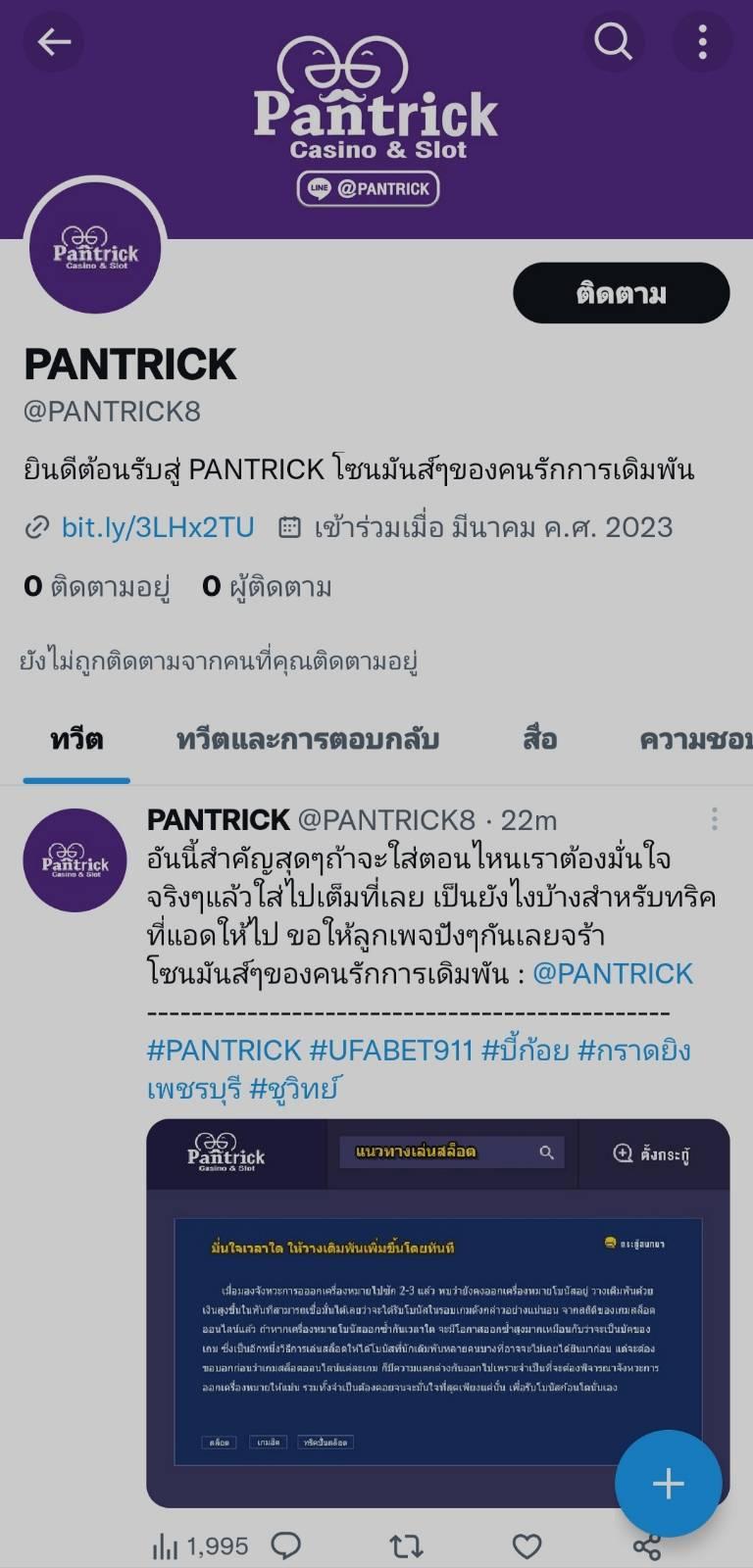753x1568 pixels.
Task: Retweet the PANTRICK tweet
Action: click(x=406, y=1546)
